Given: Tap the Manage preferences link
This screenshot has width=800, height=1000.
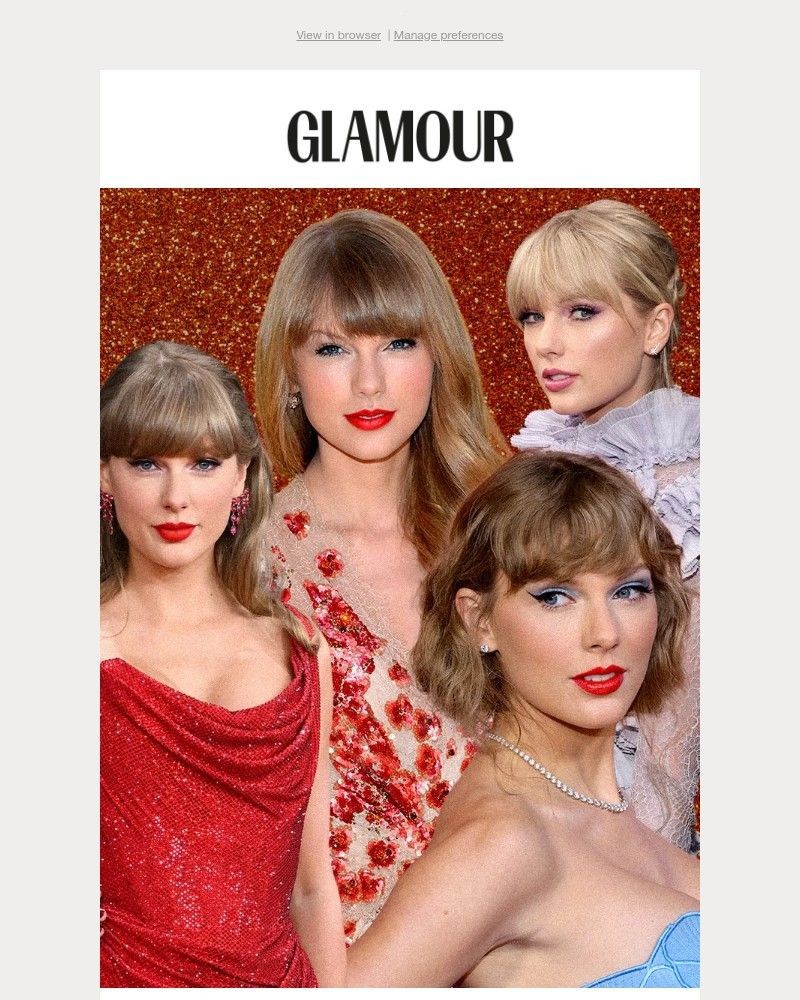Looking at the screenshot, I should click(x=448, y=35).
